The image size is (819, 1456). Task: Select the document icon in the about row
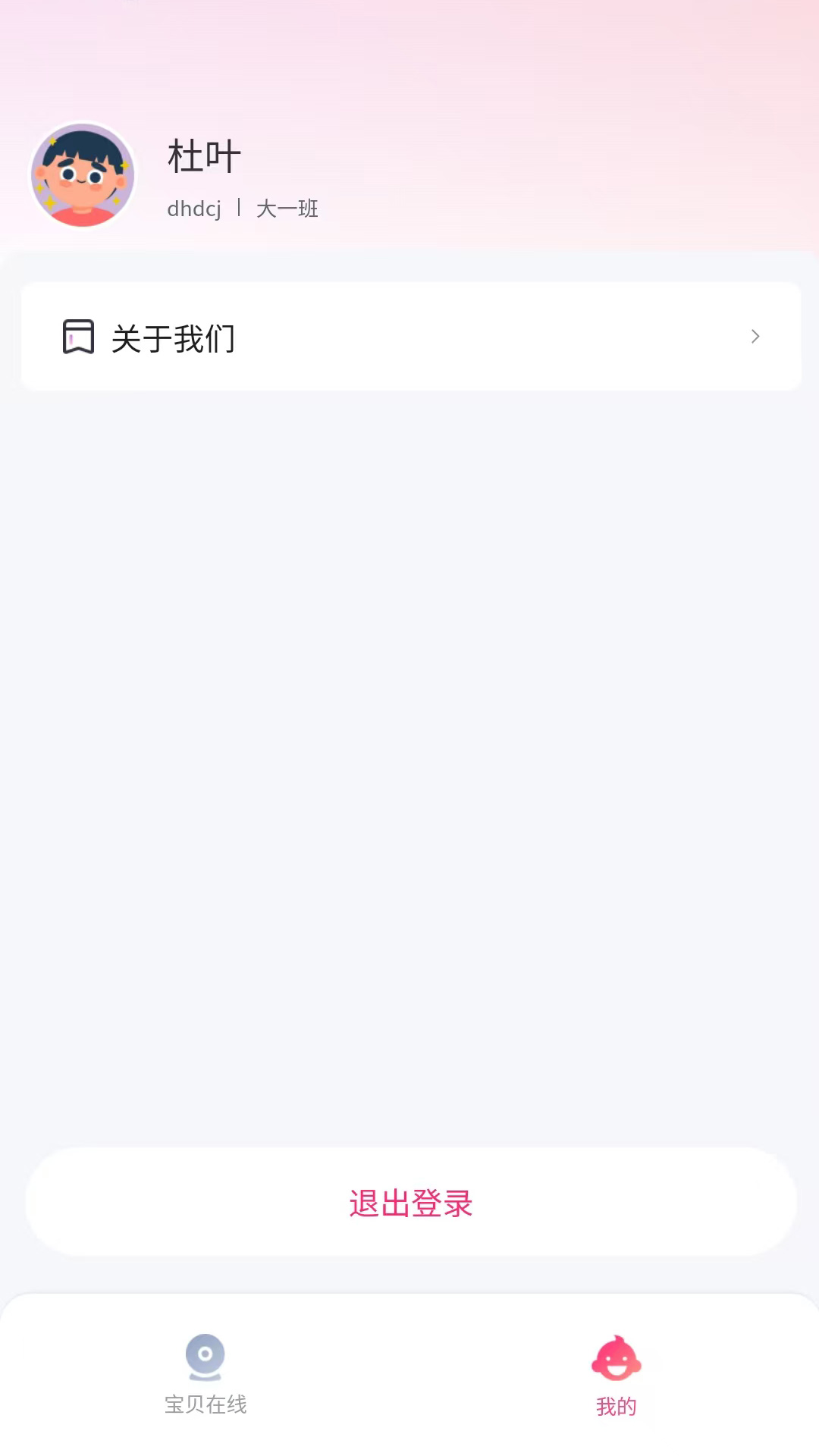coord(77,337)
